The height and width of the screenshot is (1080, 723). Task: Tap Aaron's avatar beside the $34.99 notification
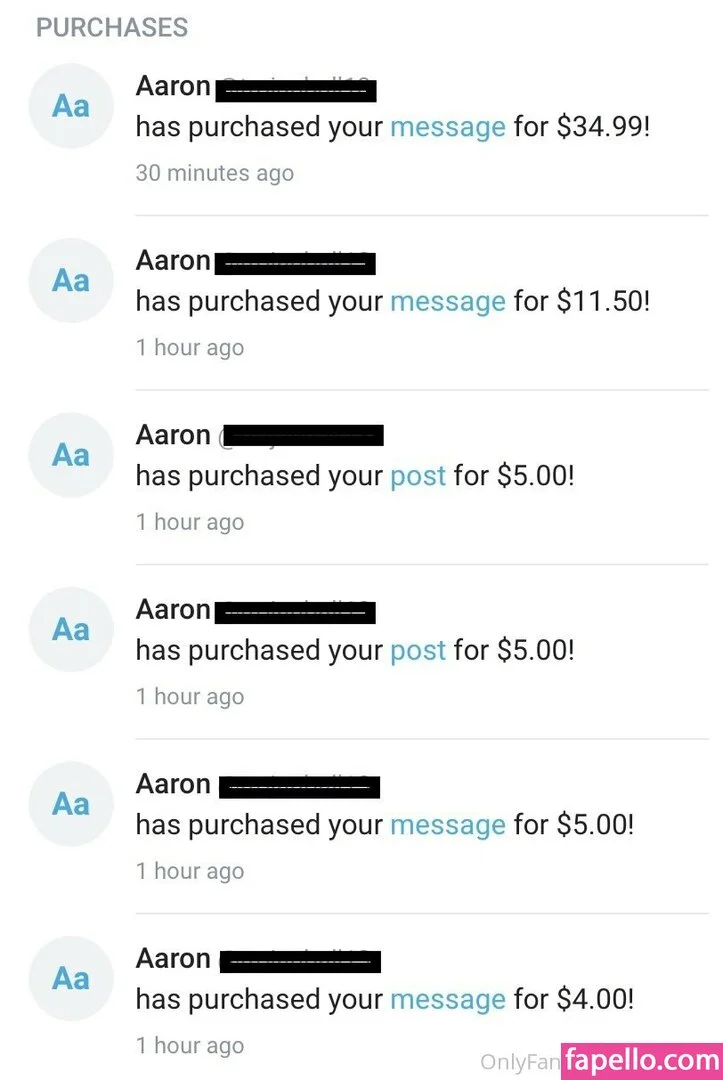pyautogui.click(x=70, y=106)
